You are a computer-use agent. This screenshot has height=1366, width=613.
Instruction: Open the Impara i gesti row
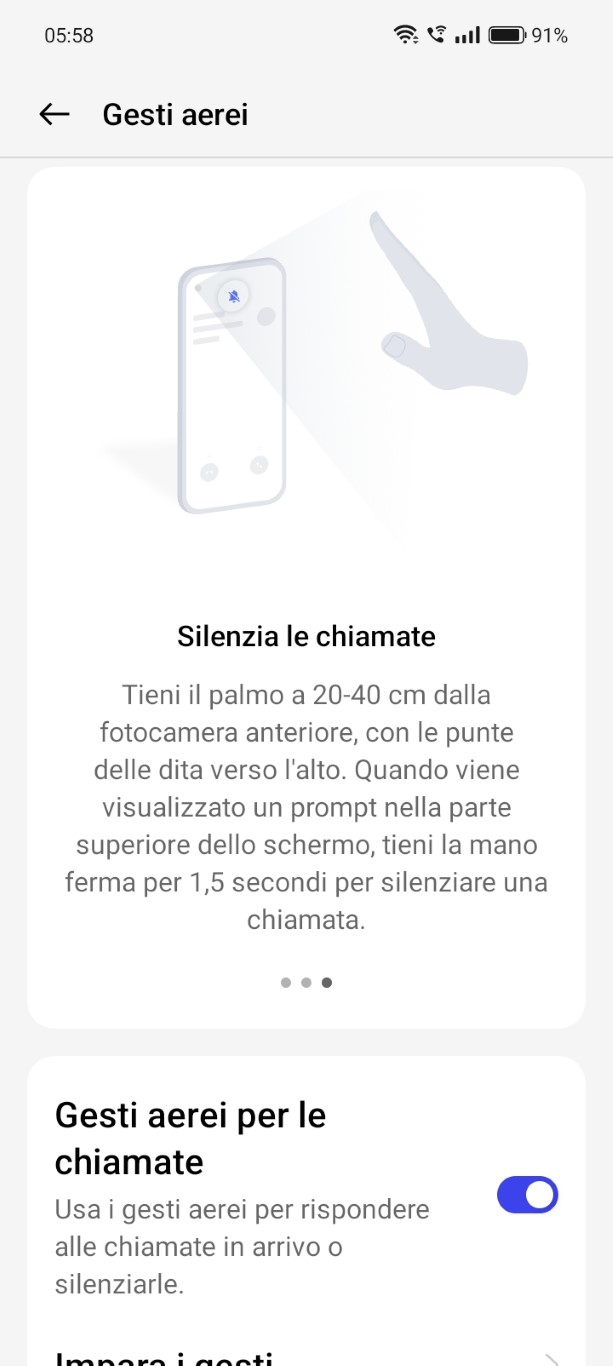[306, 1352]
